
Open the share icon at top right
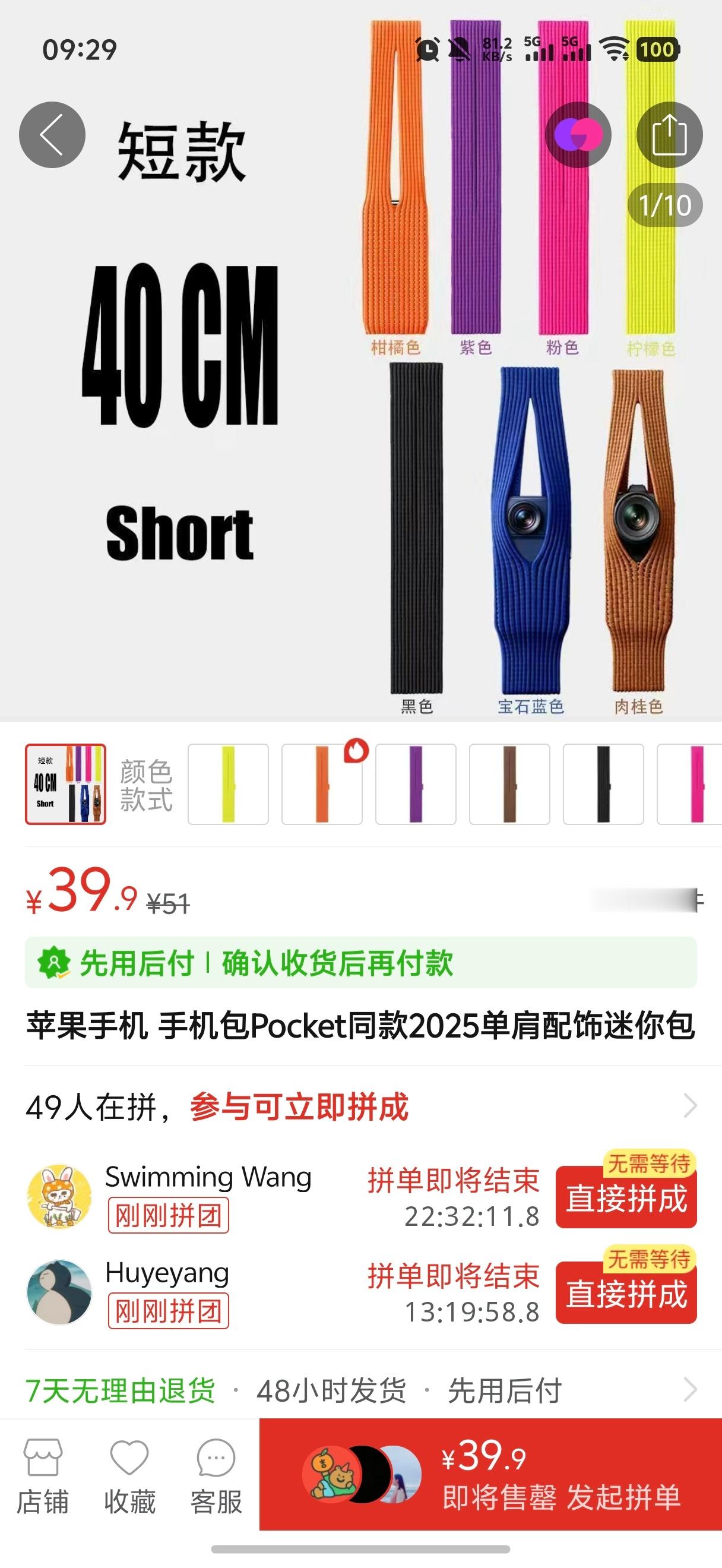(x=669, y=135)
